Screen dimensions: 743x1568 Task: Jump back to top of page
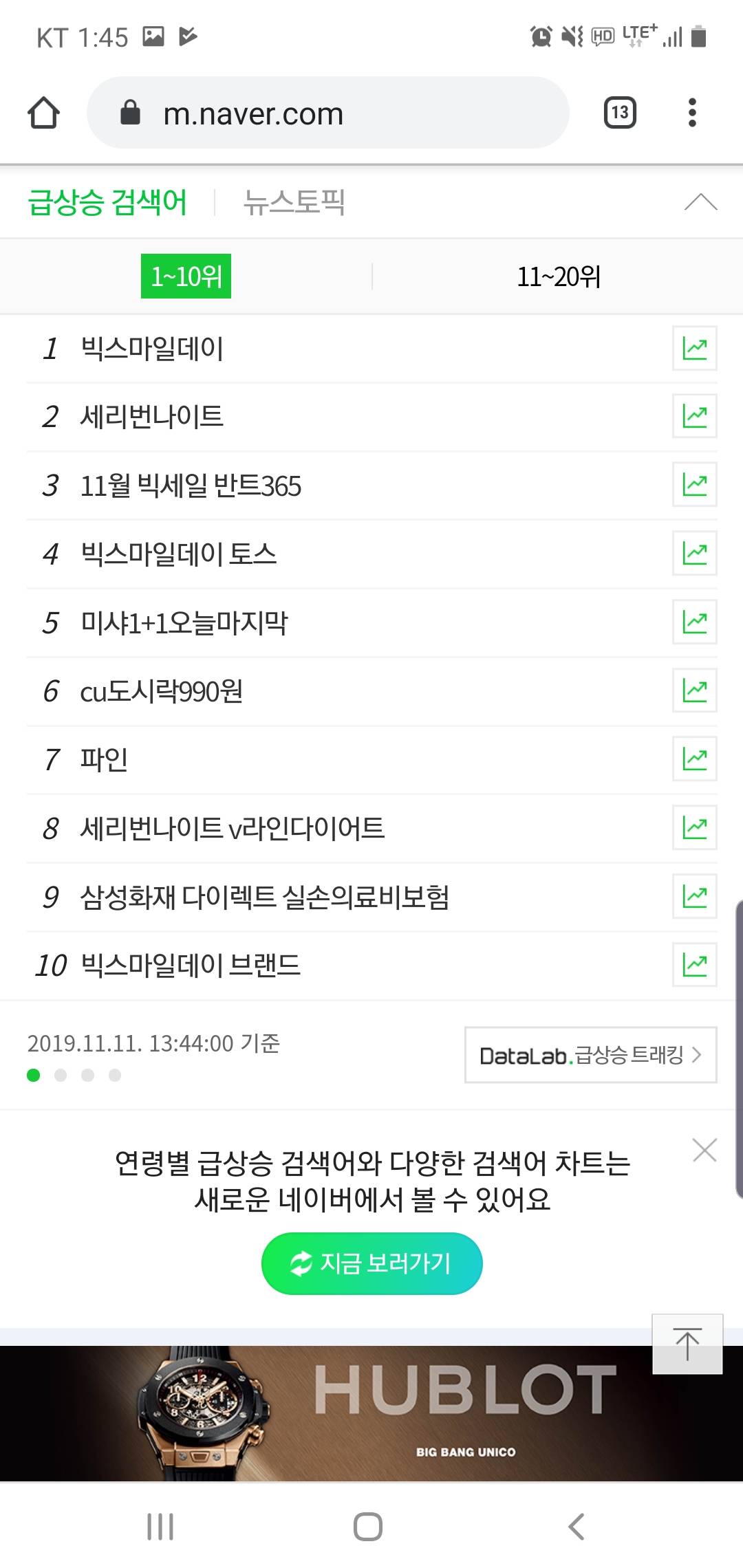pos(687,1344)
